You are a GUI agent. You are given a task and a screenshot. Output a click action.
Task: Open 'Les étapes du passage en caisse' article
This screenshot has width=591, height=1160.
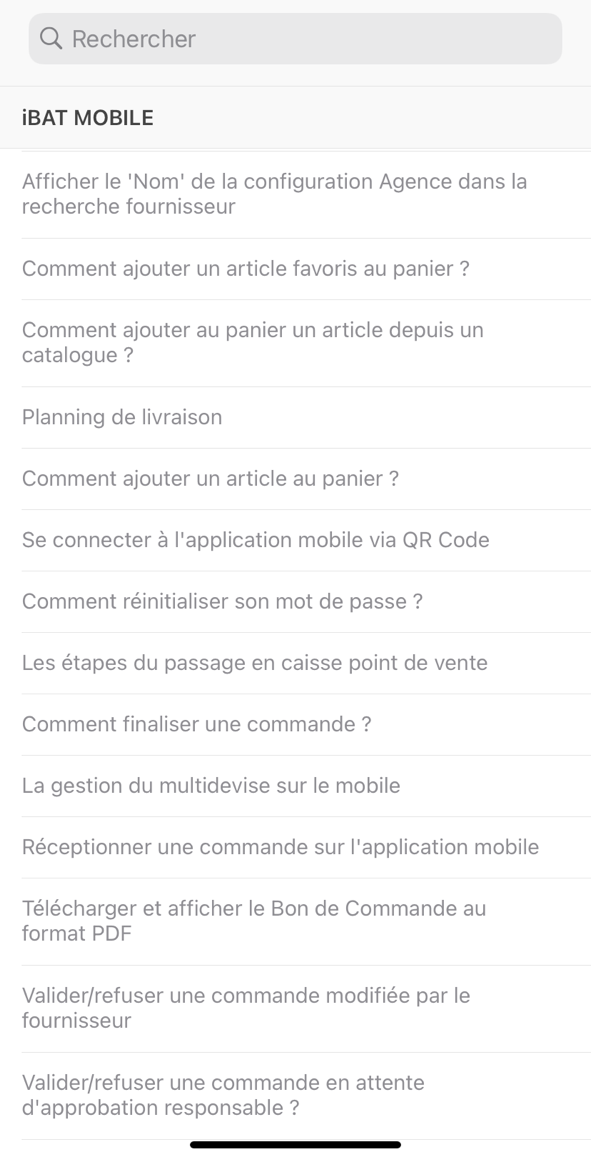point(295,663)
